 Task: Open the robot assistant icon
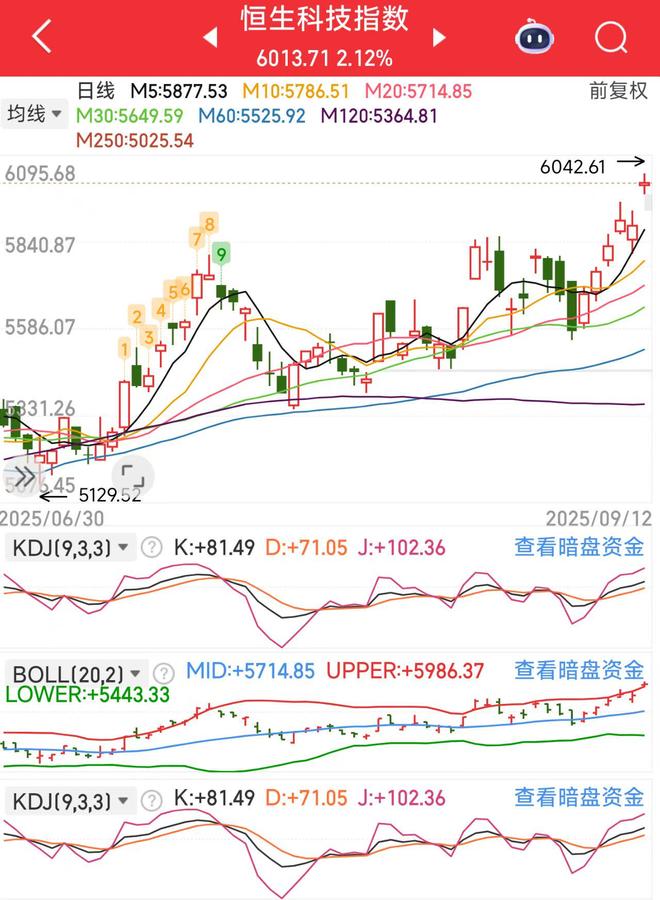point(534,37)
